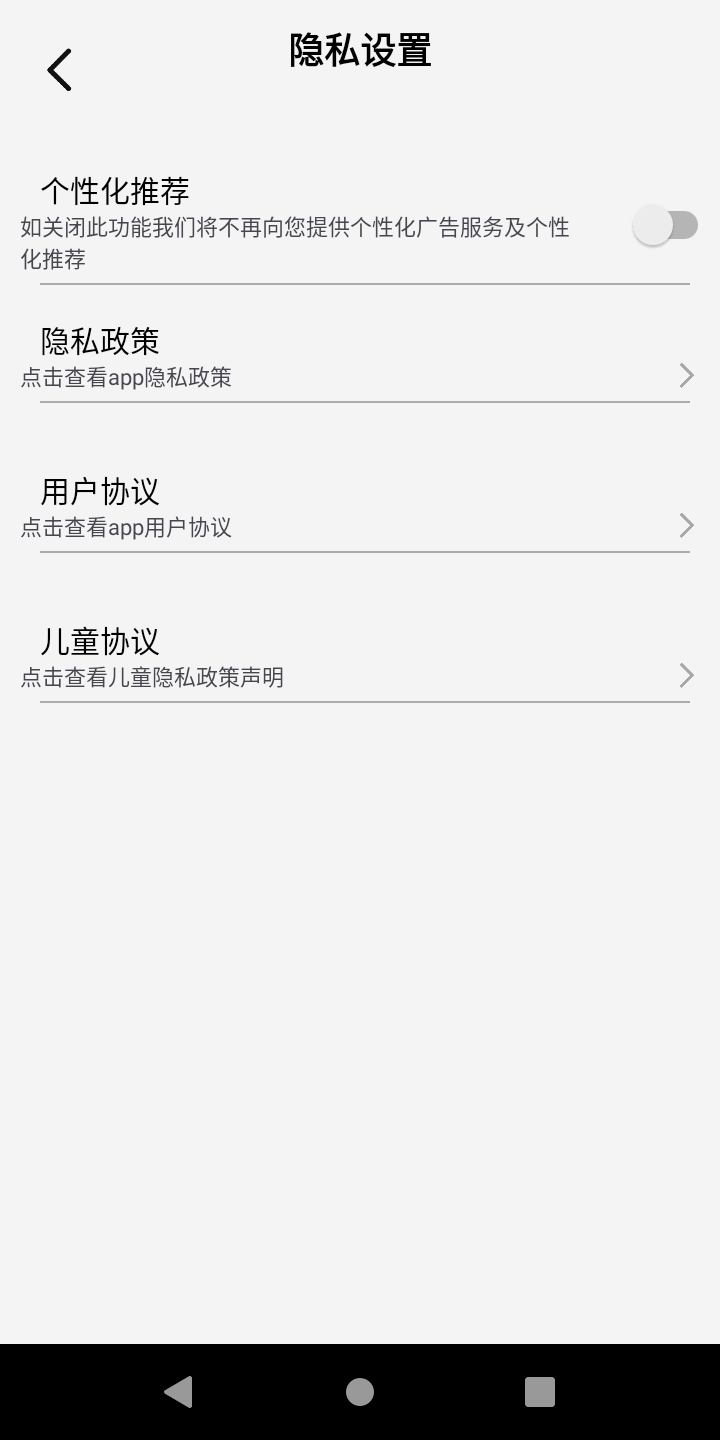The height and width of the screenshot is (1440, 720).
Task: Tap the right arrow on the privacy policy row
Action: point(684,375)
